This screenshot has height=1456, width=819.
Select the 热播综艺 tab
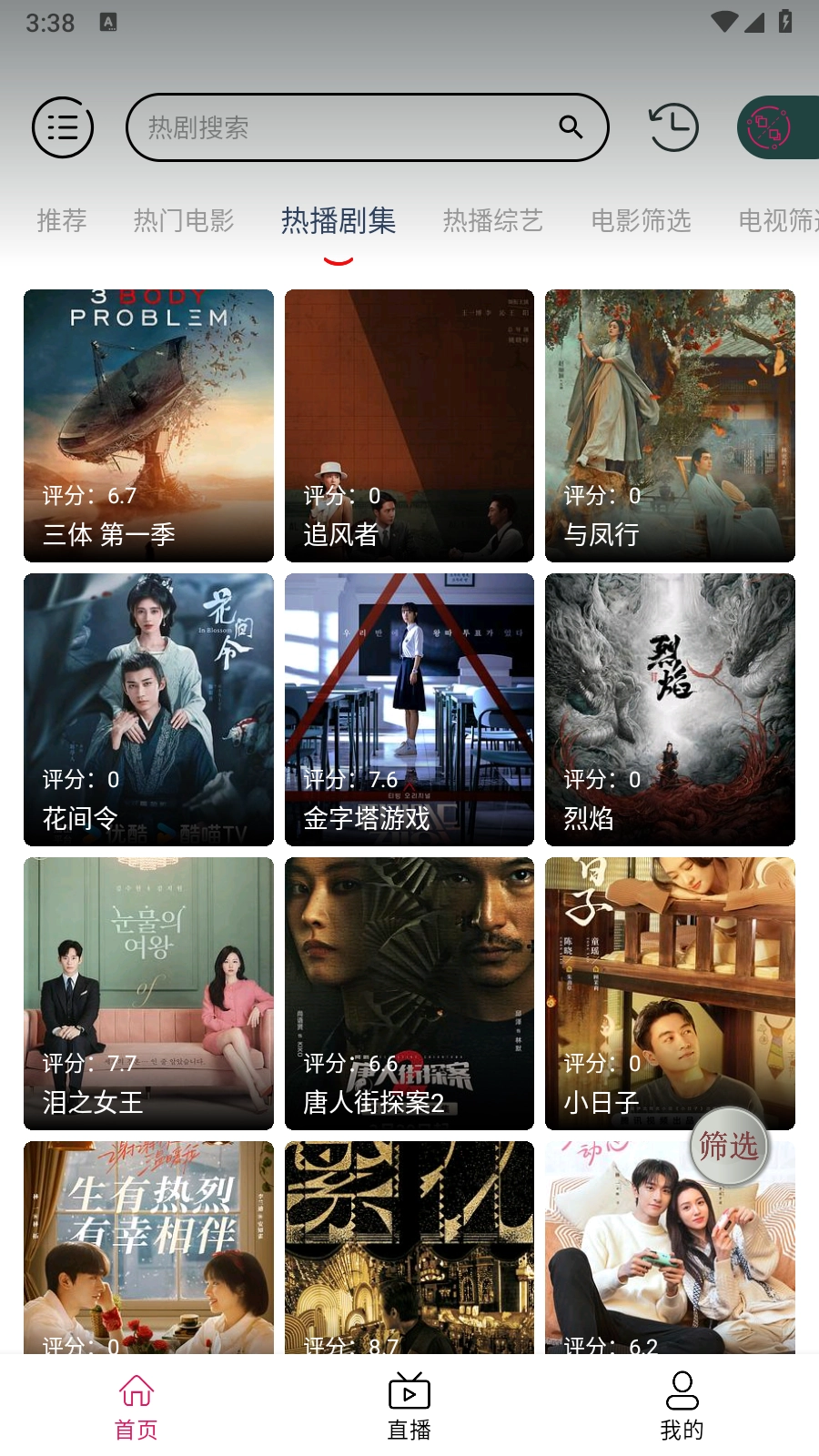tap(492, 221)
